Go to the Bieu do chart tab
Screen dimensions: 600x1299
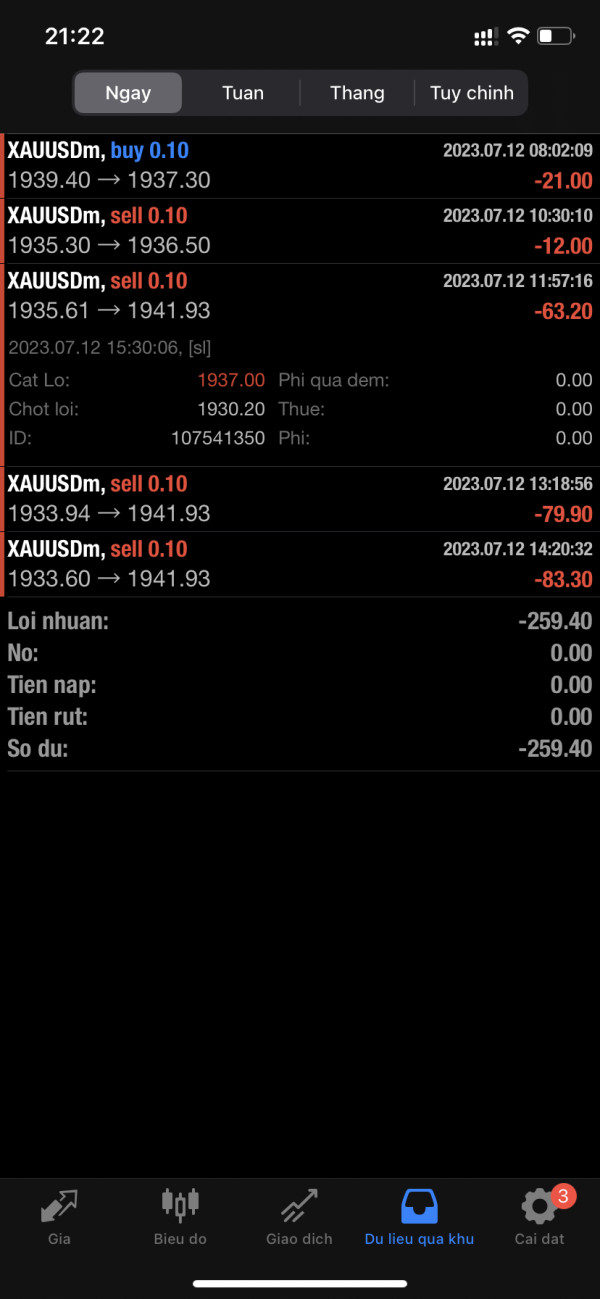180,1217
